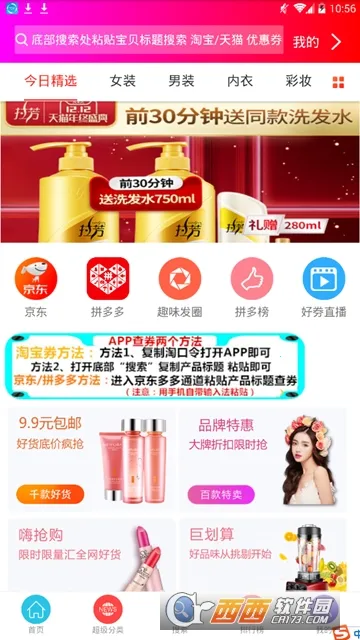Open 好券直播
The height and width of the screenshot is (640, 360).
pos(324,288)
